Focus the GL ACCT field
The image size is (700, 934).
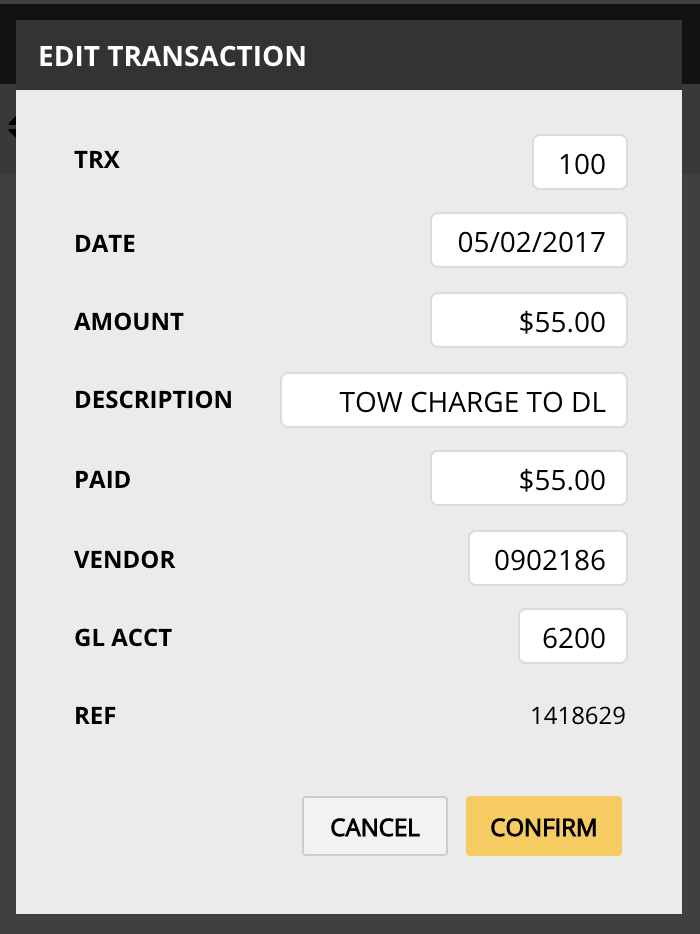pos(573,637)
